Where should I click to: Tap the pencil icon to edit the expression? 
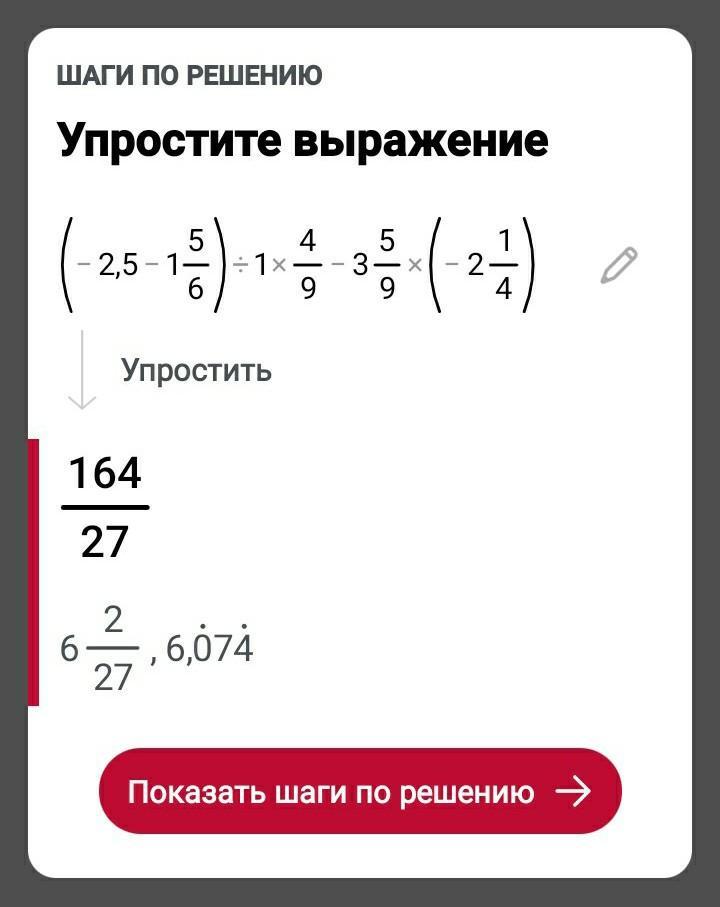[619, 266]
